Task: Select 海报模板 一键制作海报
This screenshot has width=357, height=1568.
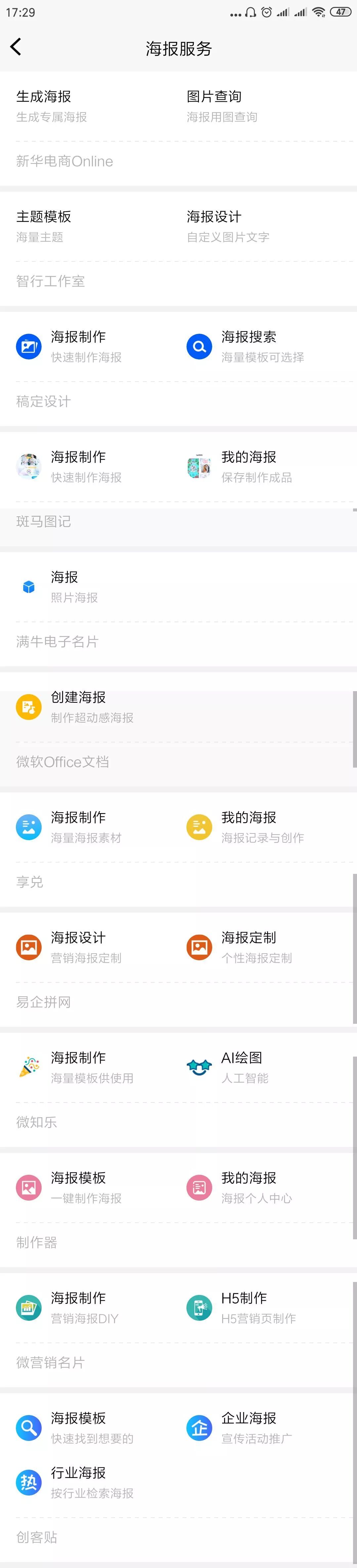Action: [x=85, y=1187]
